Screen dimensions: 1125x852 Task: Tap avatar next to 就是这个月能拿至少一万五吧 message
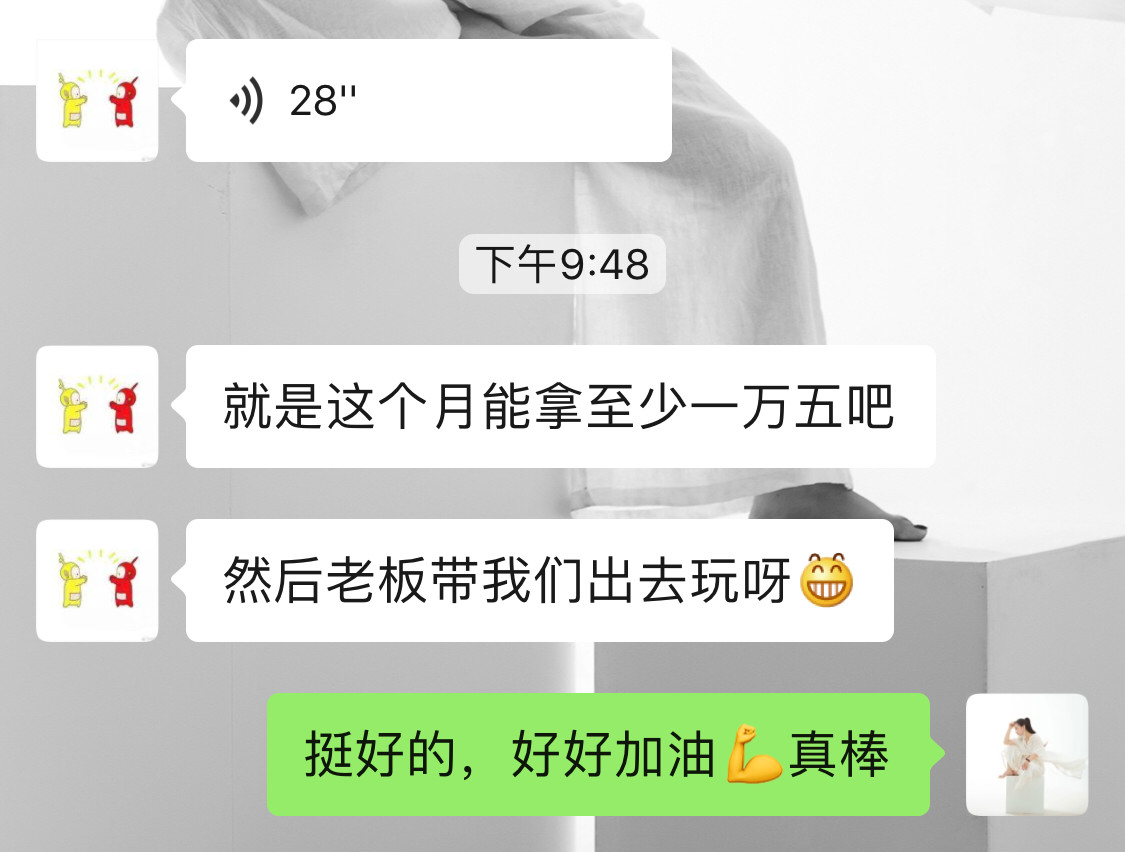97,407
